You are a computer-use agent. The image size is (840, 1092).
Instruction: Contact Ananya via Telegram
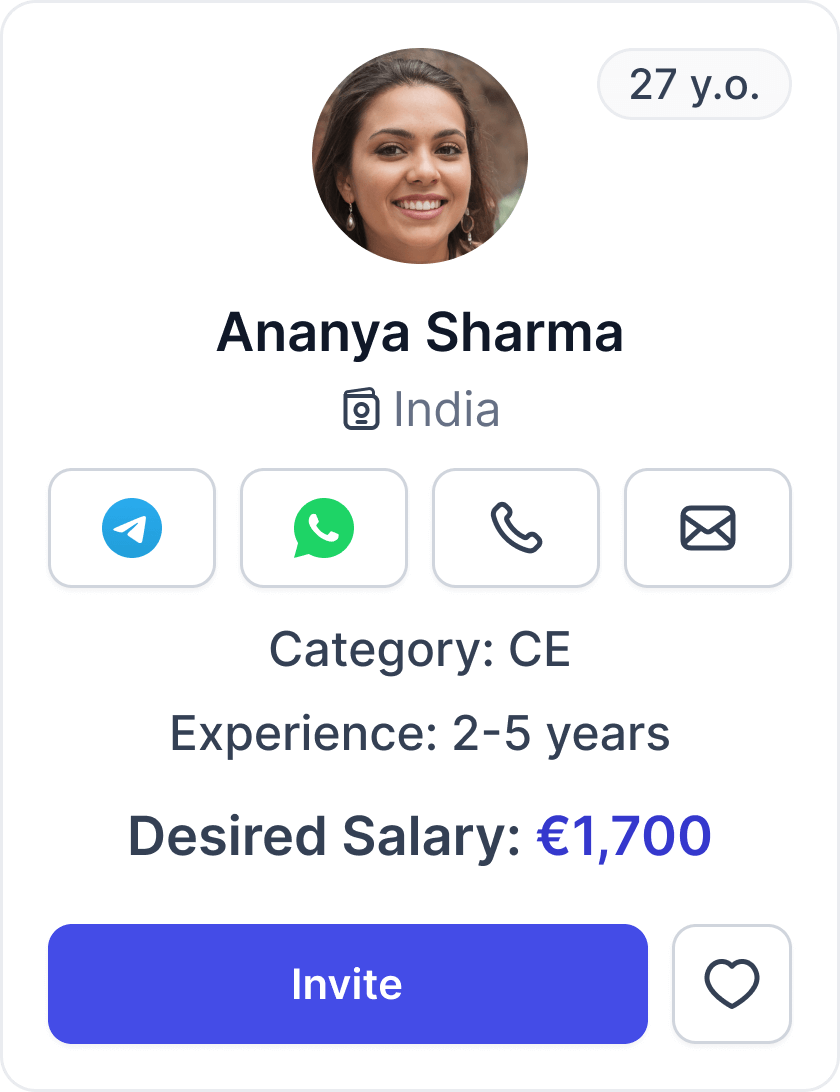coord(132,527)
